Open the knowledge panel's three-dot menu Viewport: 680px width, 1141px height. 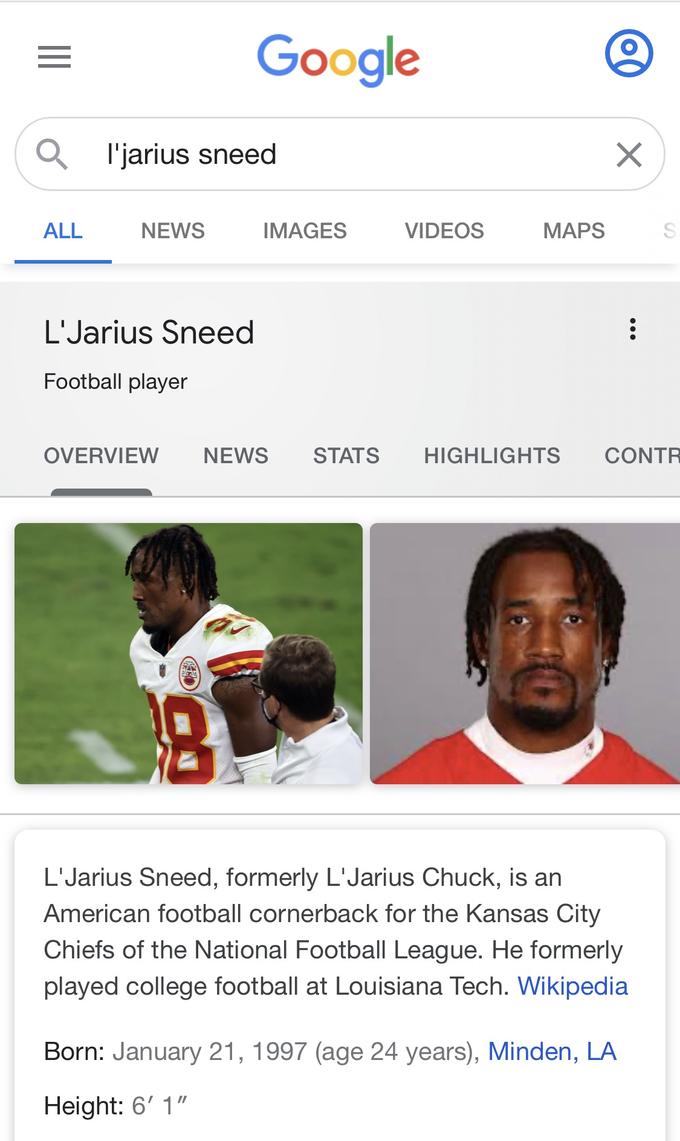pyautogui.click(x=633, y=329)
